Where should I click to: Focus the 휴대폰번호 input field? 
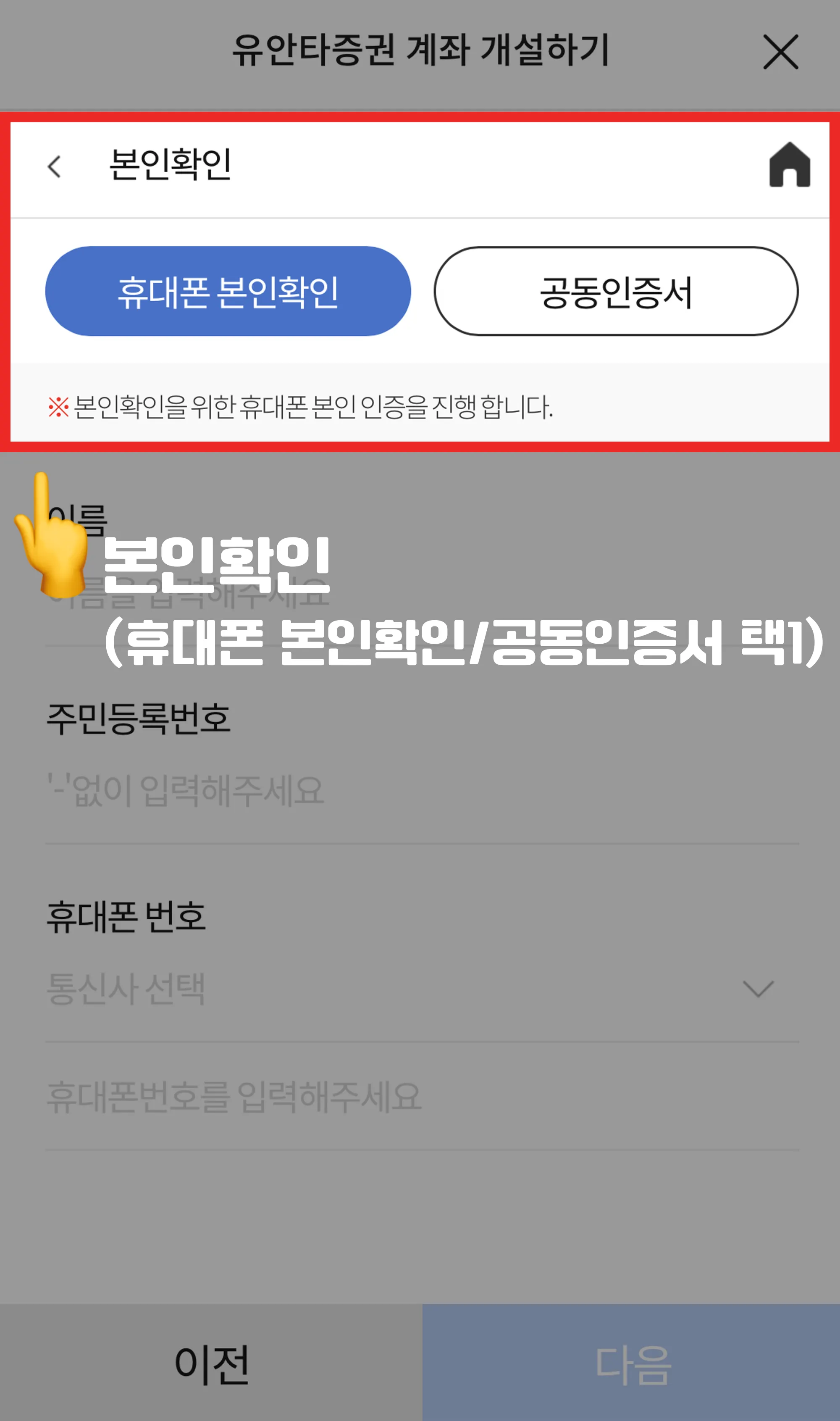[x=421, y=1097]
